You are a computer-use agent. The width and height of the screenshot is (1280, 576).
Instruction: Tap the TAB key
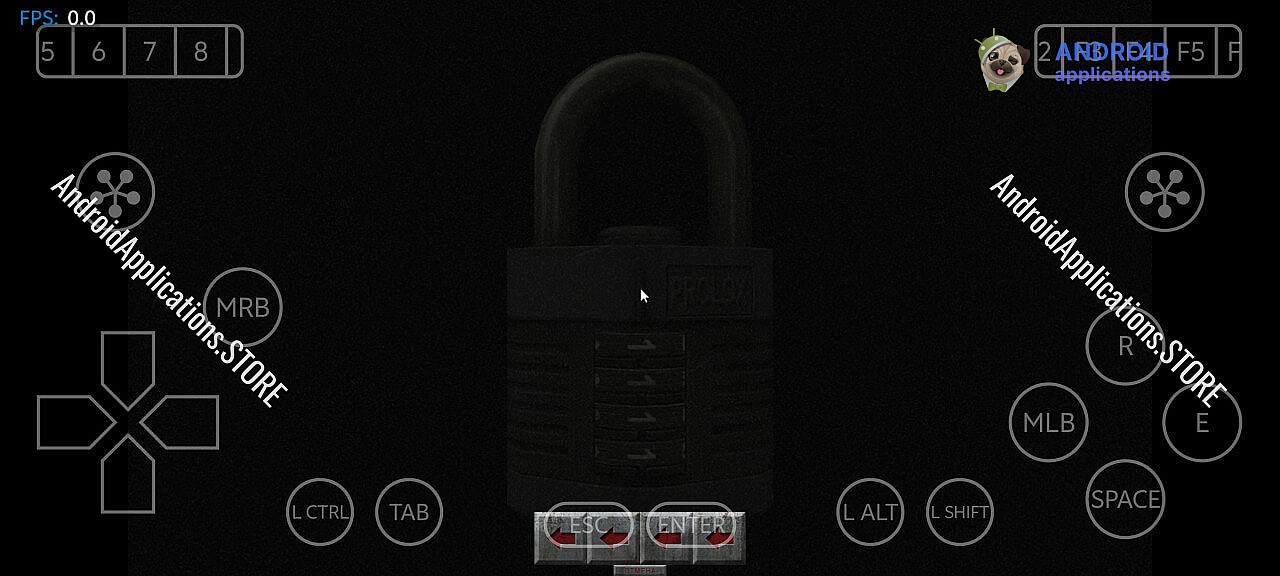coord(409,512)
